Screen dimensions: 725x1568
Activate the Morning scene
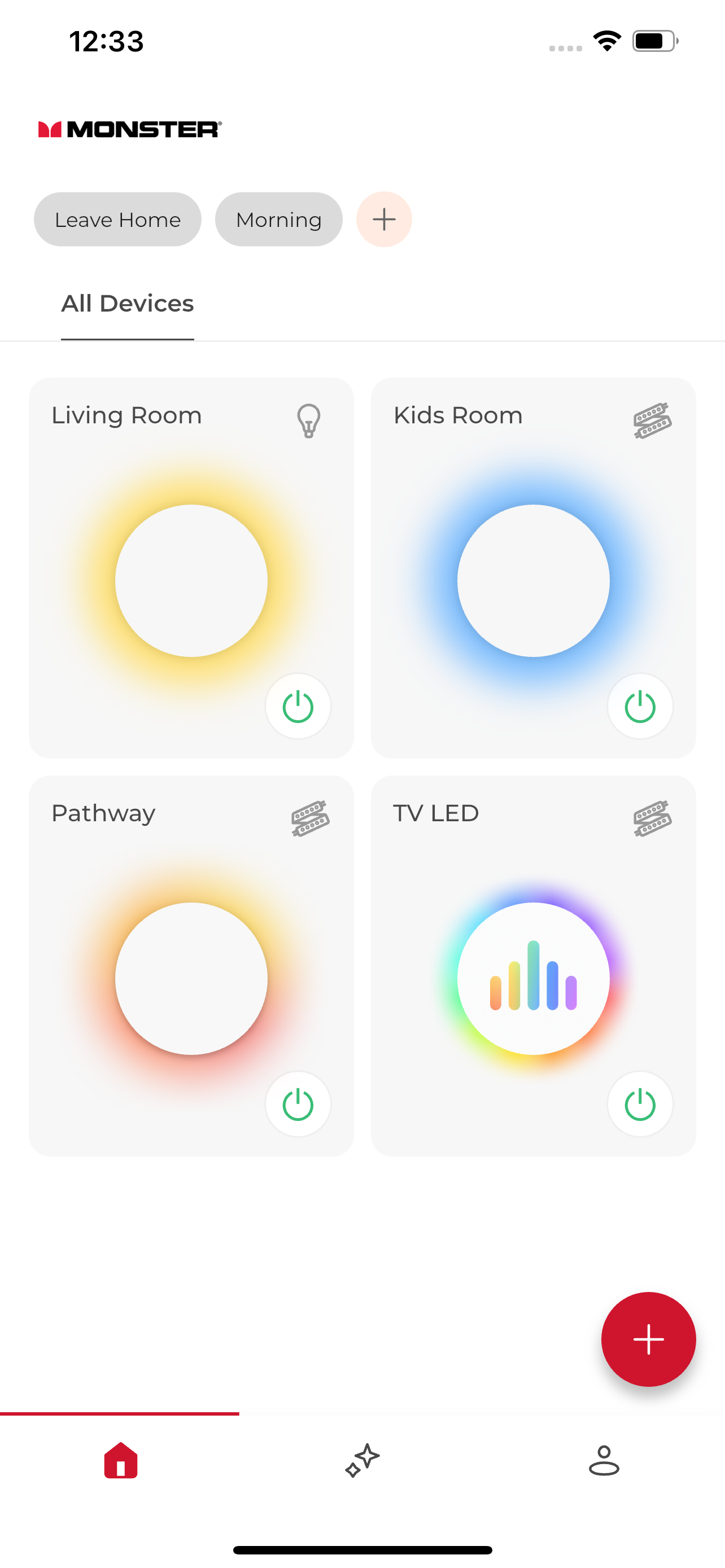pyautogui.click(x=278, y=219)
